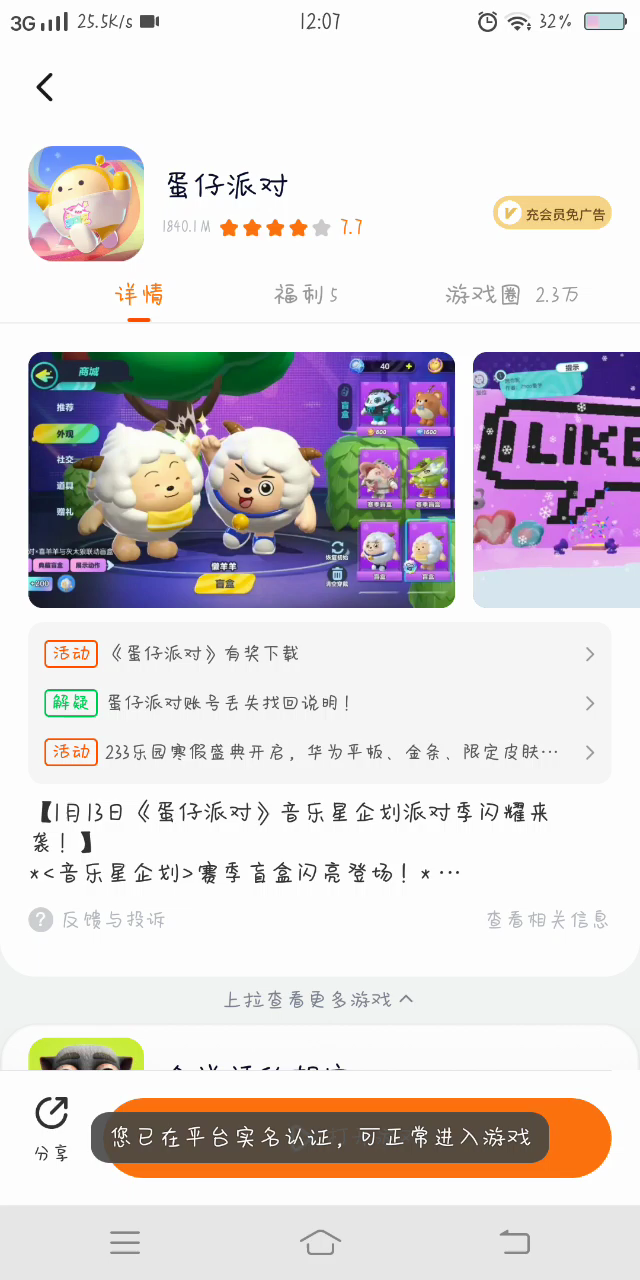The image size is (640, 1280).
Task: Expand the 1月13日 update description text
Action: 290,842
